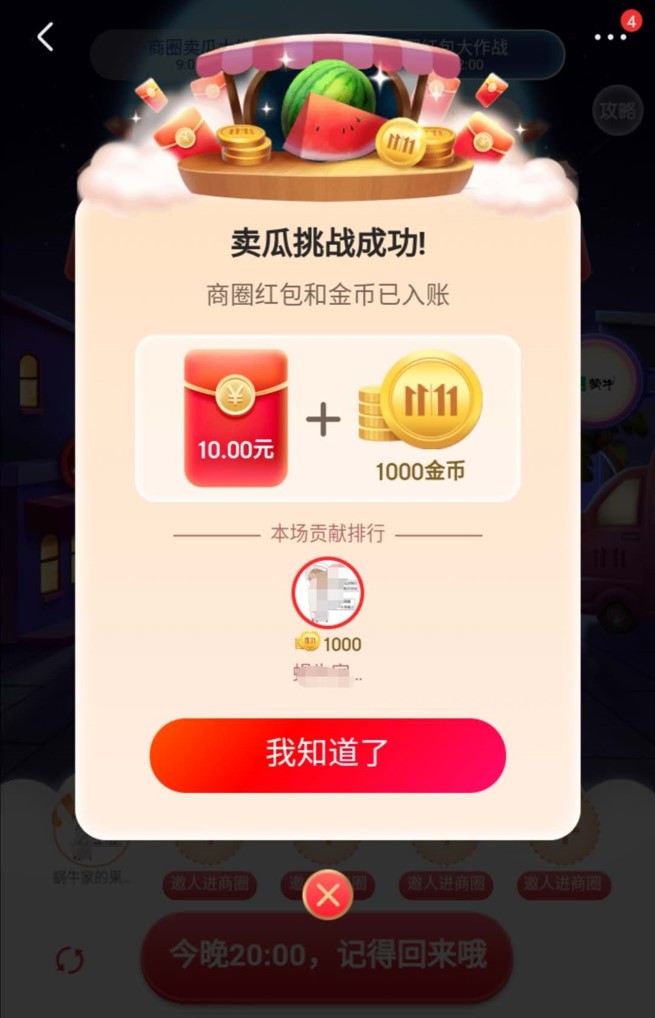Open the three-dot overflow menu
The width and height of the screenshot is (655, 1018).
point(610,37)
